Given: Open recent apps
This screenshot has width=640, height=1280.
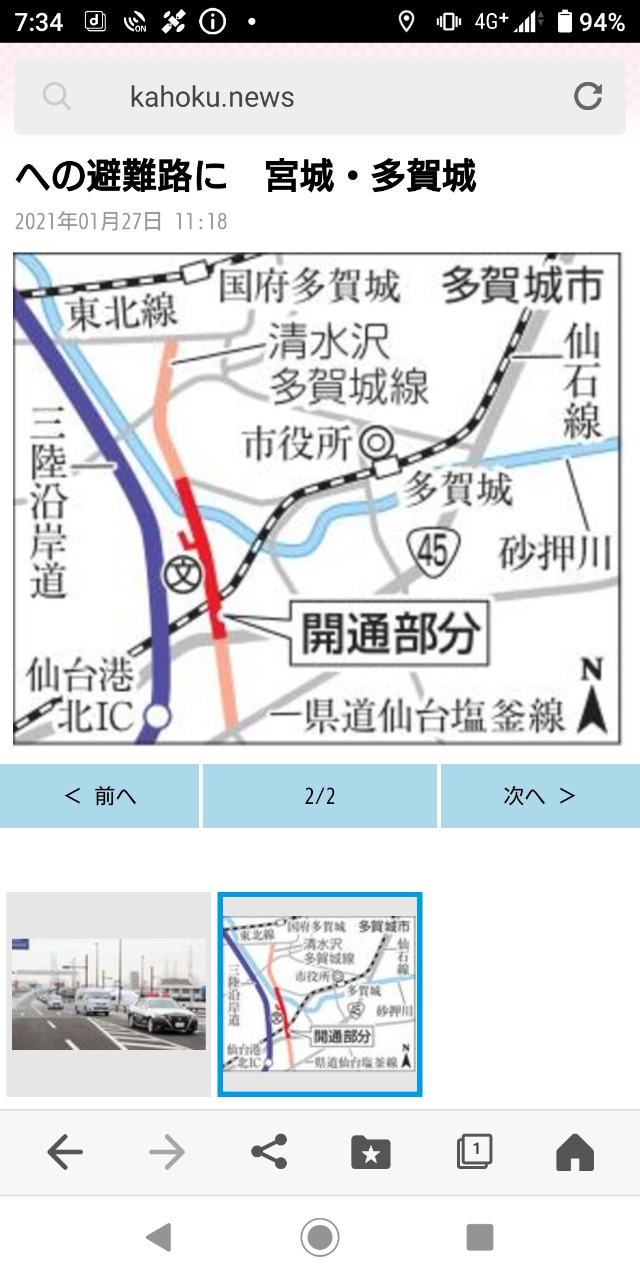Looking at the screenshot, I should (480, 1238).
